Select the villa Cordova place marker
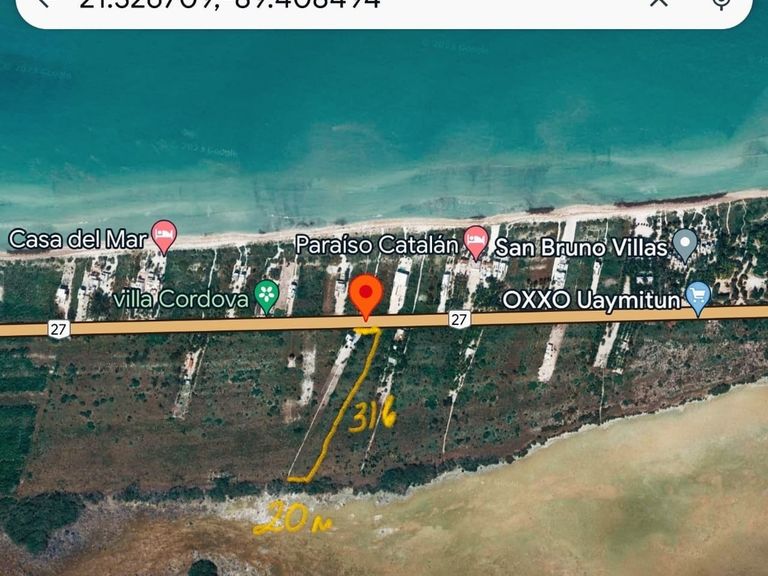 [x=266, y=294]
